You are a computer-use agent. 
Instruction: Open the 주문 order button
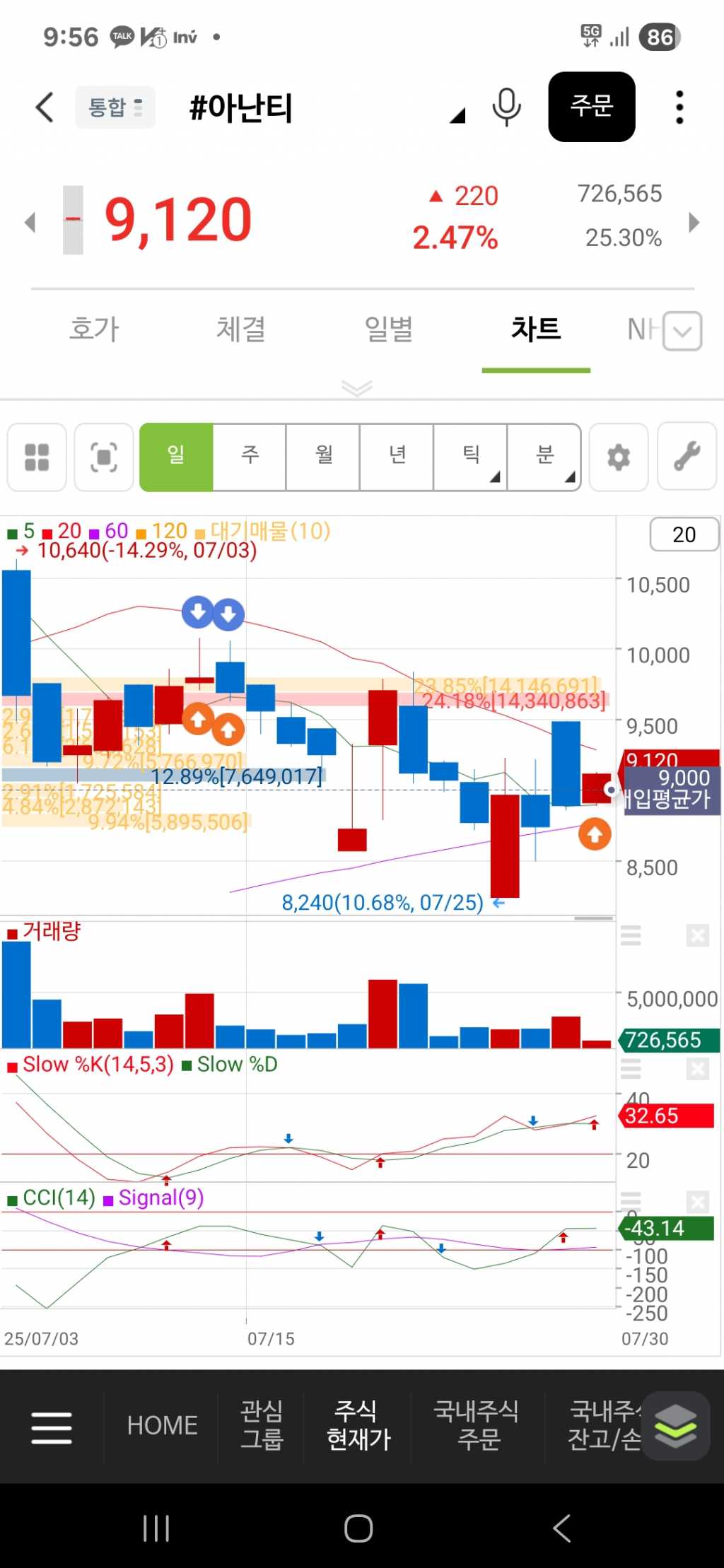click(x=591, y=107)
